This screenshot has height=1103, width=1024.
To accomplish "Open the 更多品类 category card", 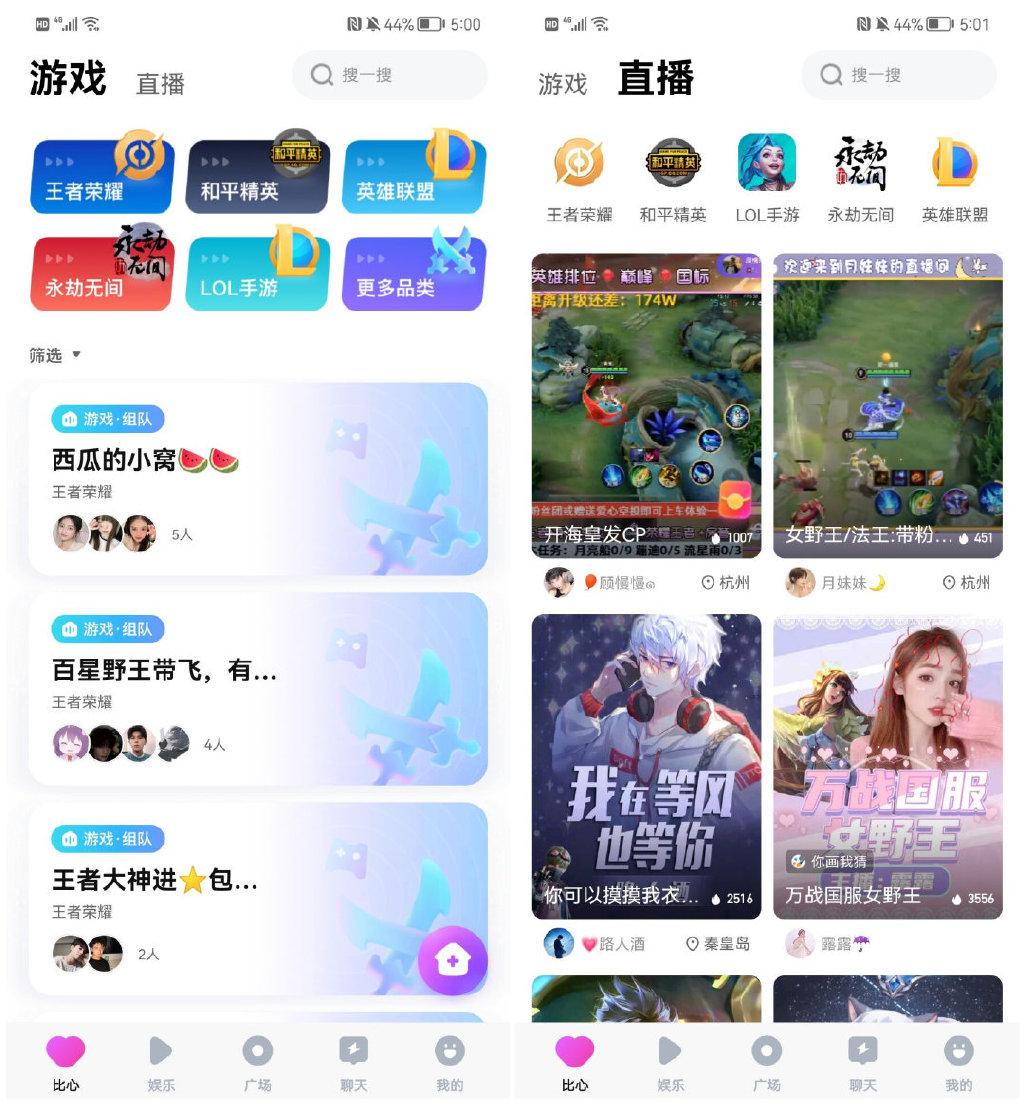I will [414, 274].
